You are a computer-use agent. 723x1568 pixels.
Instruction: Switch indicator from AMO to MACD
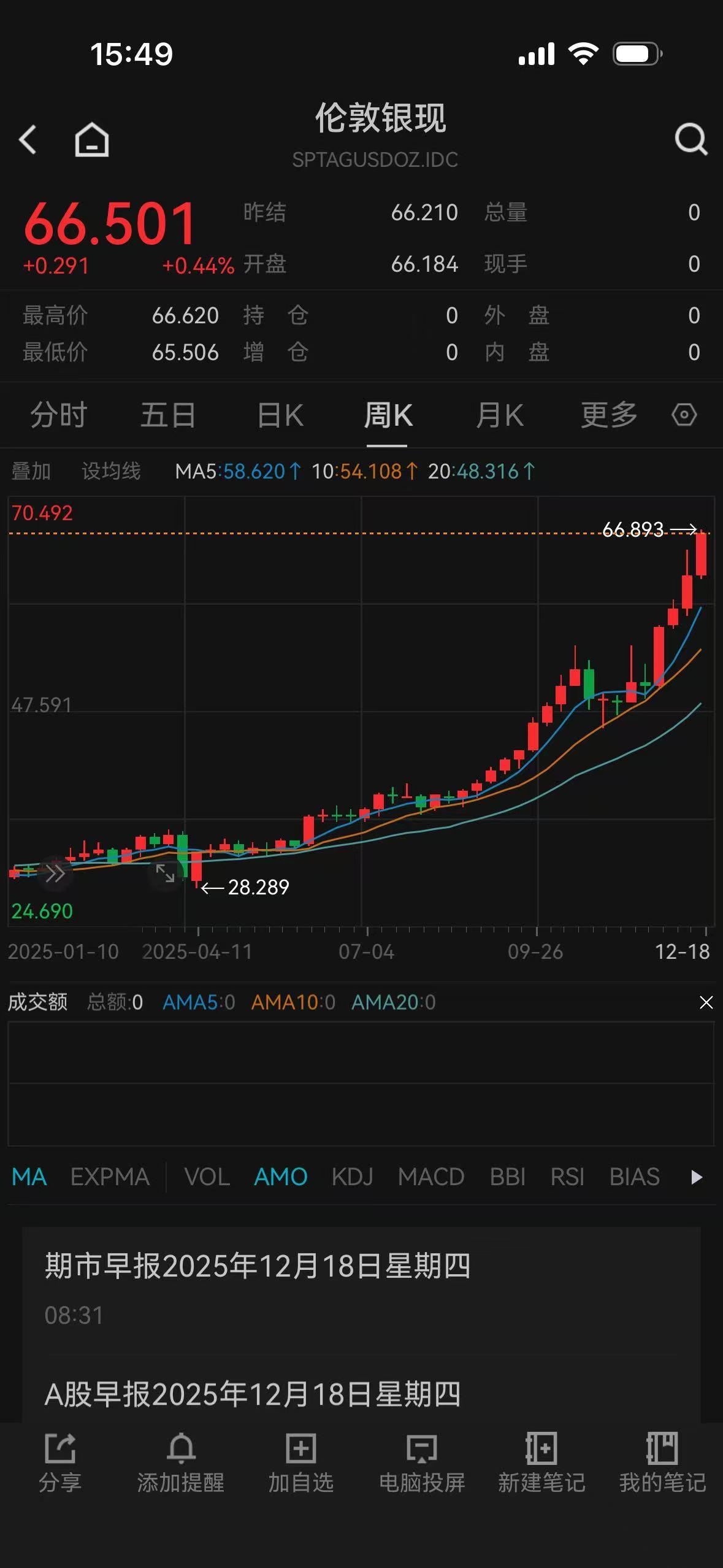point(431,1176)
